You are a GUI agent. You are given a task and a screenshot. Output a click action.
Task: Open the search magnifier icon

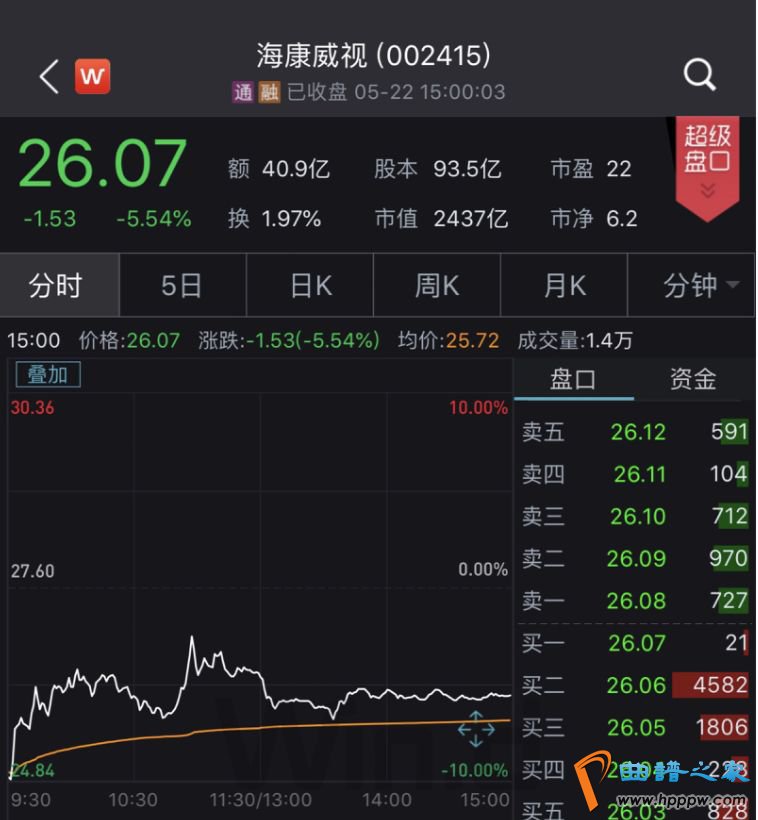(699, 74)
